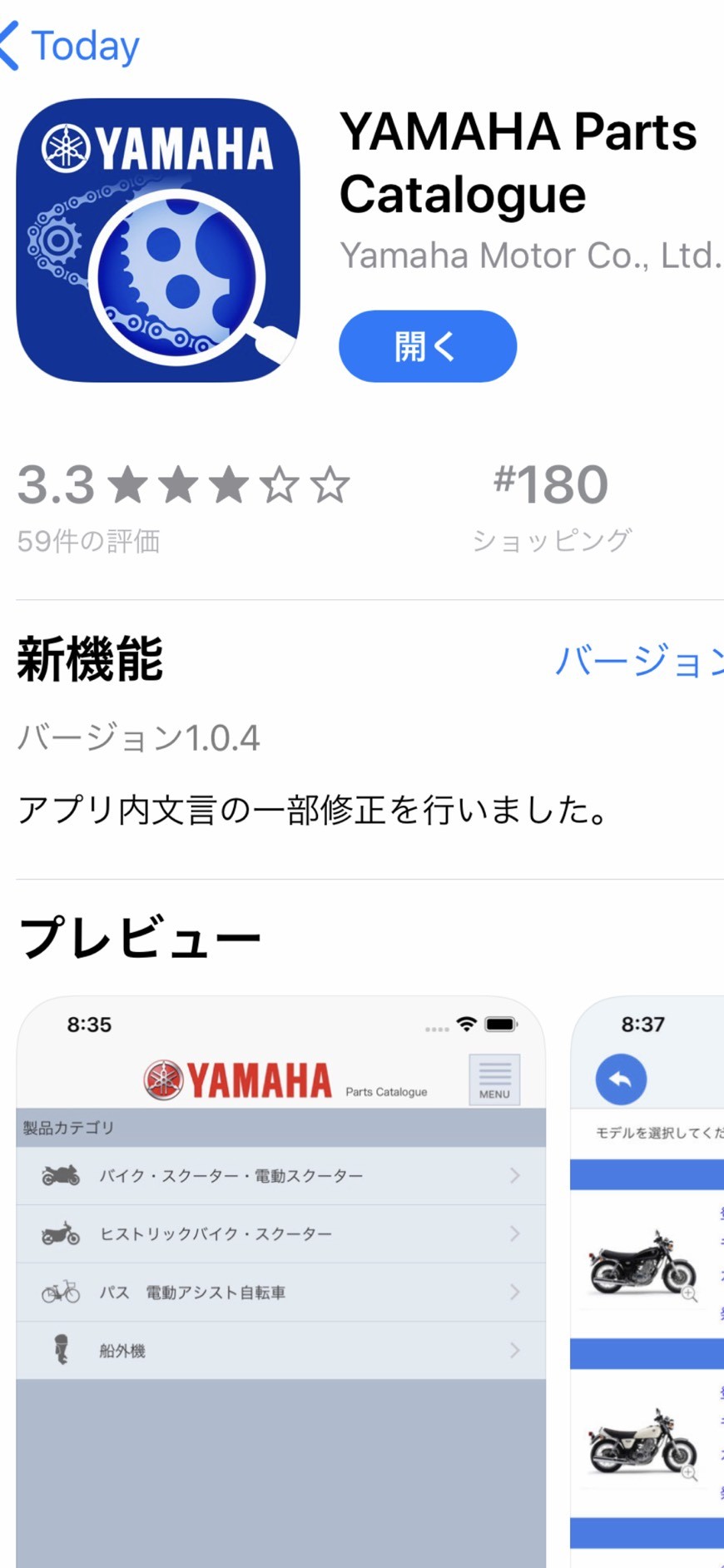Tap the 開く button to open the app
Viewport: 724px width, 1568px height.
click(428, 346)
